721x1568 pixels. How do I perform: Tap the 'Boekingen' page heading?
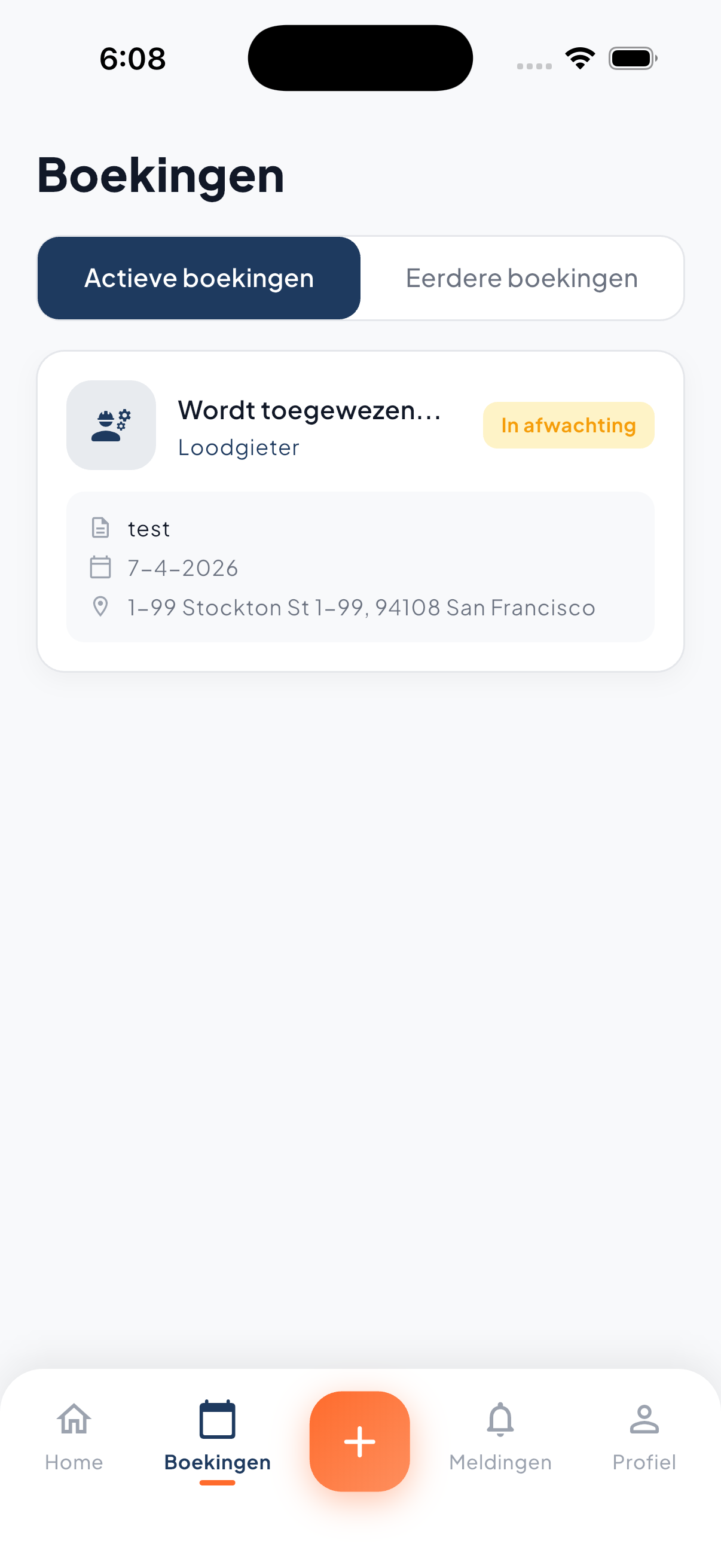161,176
